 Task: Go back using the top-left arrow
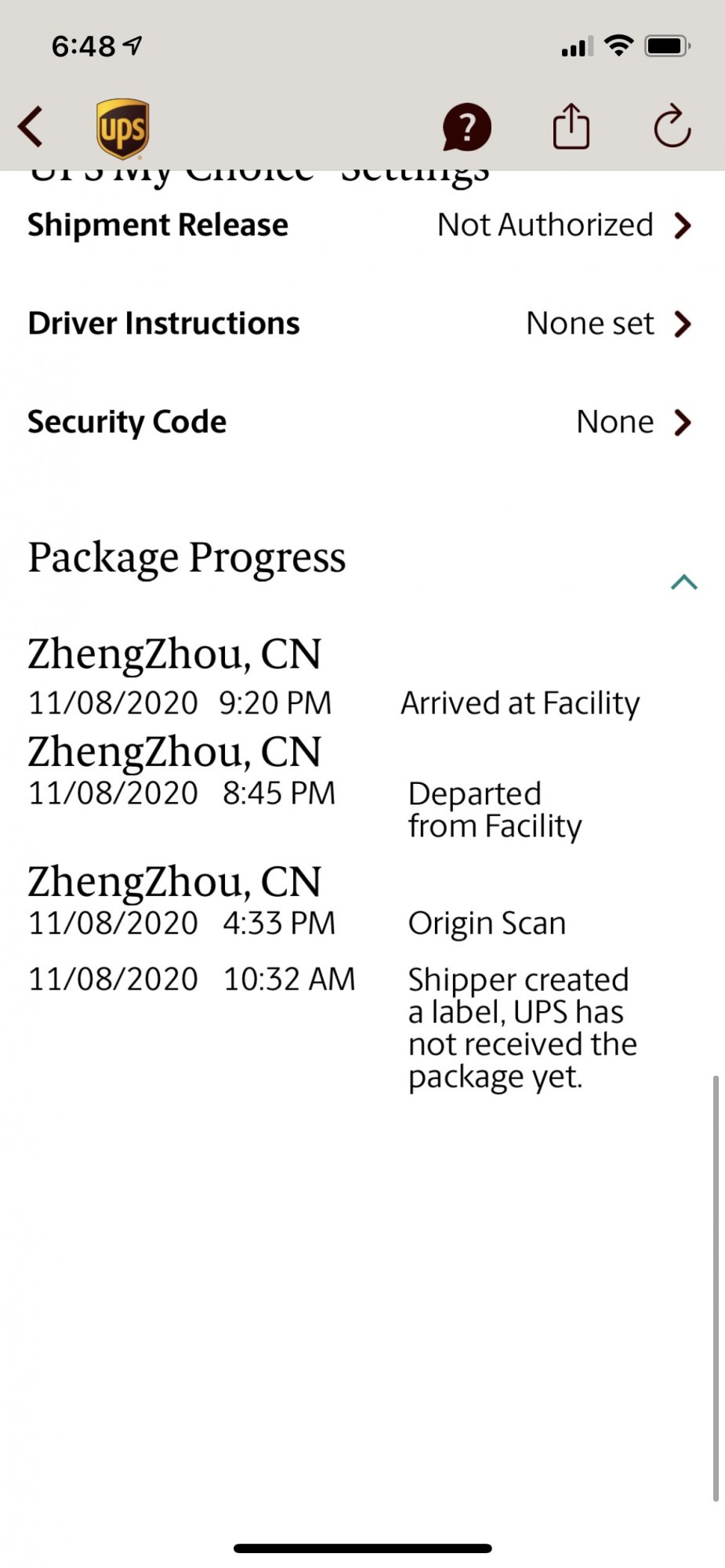(31, 127)
